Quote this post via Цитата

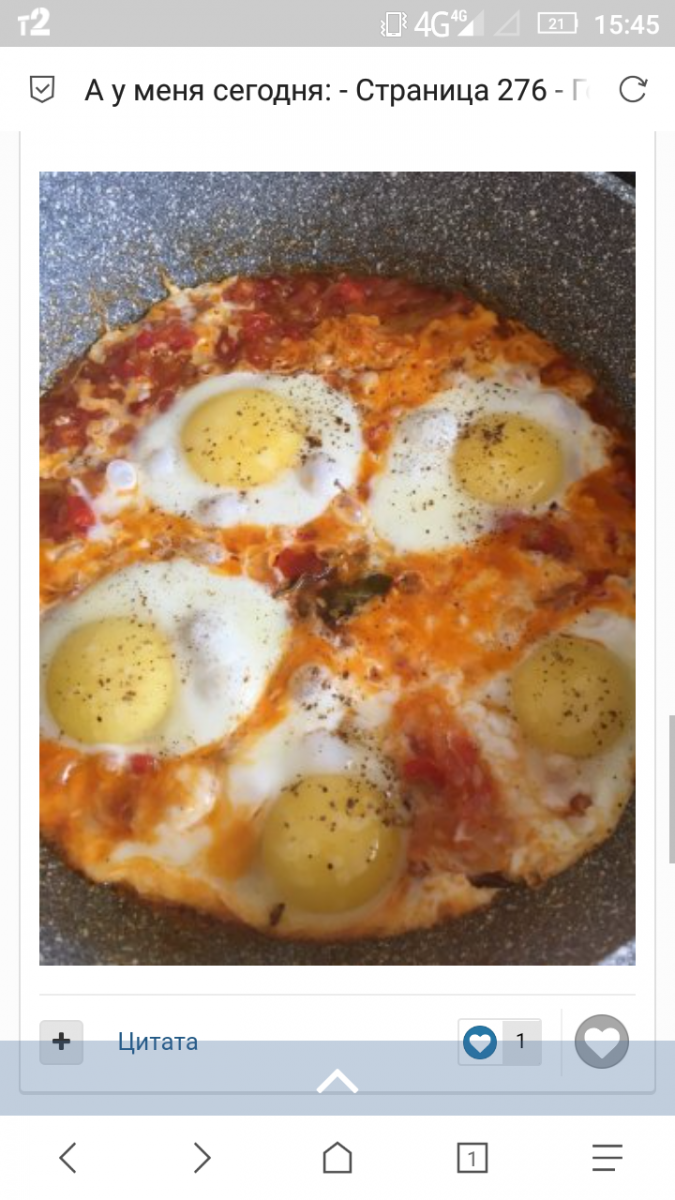tap(158, 1041)
